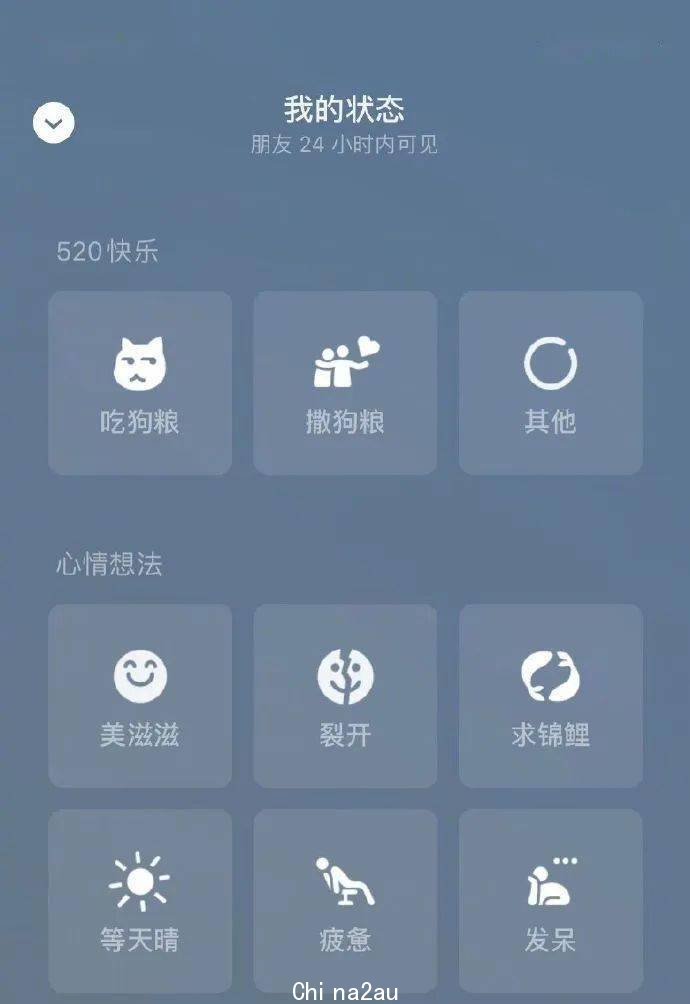
Task: Set the status to 等天晴
Action: tap(140, 900)
